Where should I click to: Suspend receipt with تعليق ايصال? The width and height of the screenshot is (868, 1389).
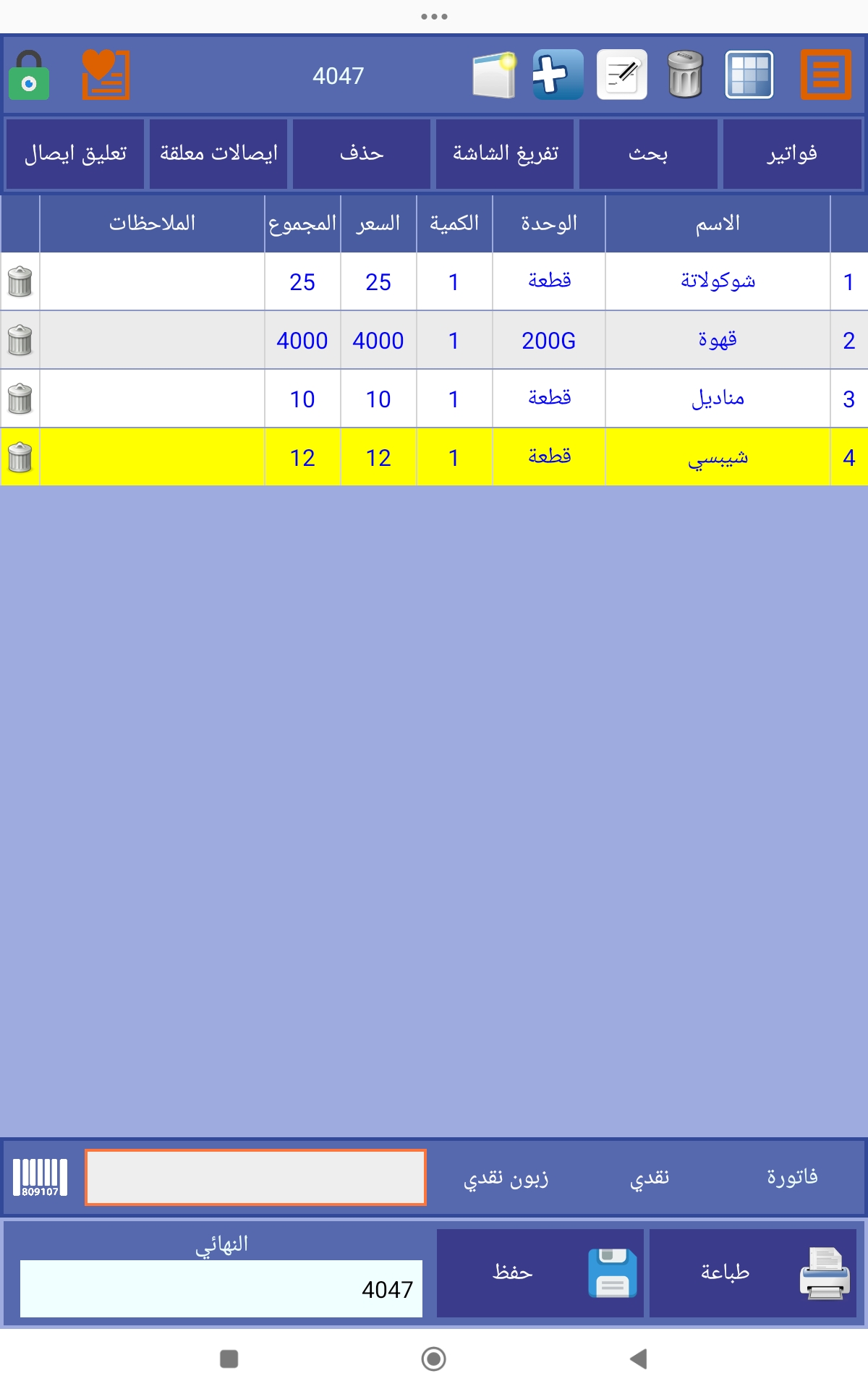[75, 154]
